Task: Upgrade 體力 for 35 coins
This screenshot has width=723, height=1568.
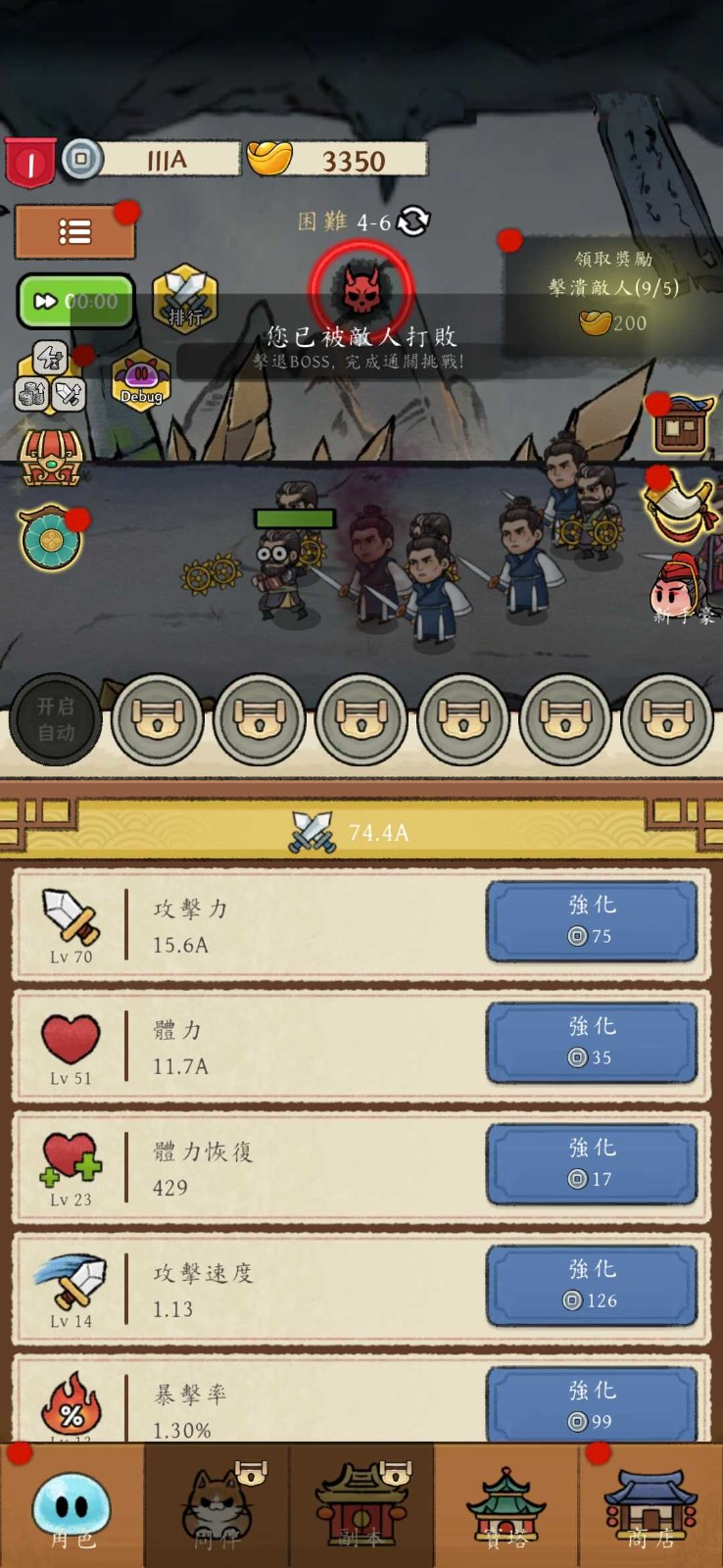Action: click(x=592, y=1042)
